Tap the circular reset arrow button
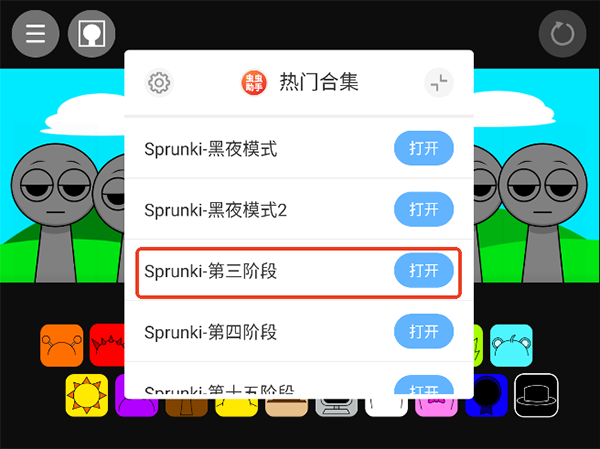600x449 pixels. (x=562, y=35)
